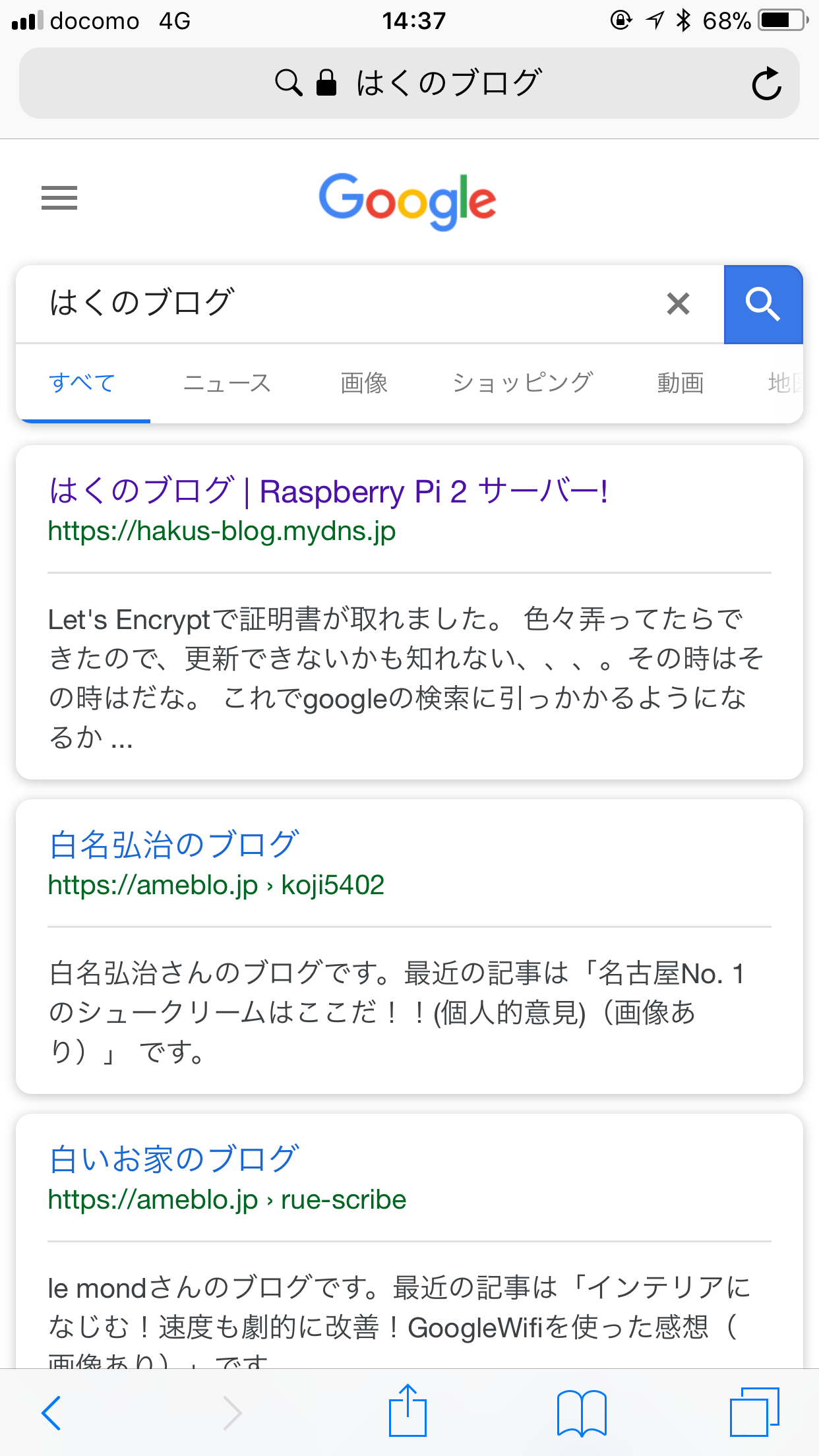Open the 白いお家のブログ result

(x=174, y=1159)
